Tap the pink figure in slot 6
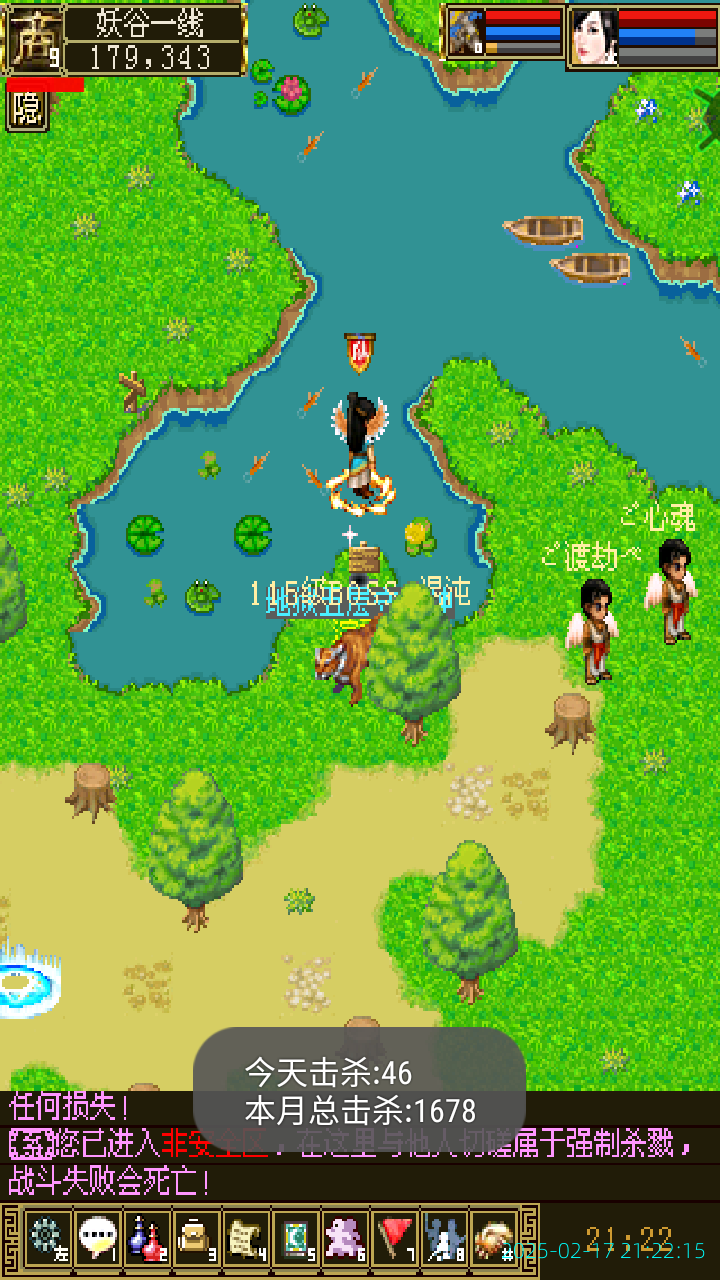The image size is (720, 1280). pos(346,1238)
